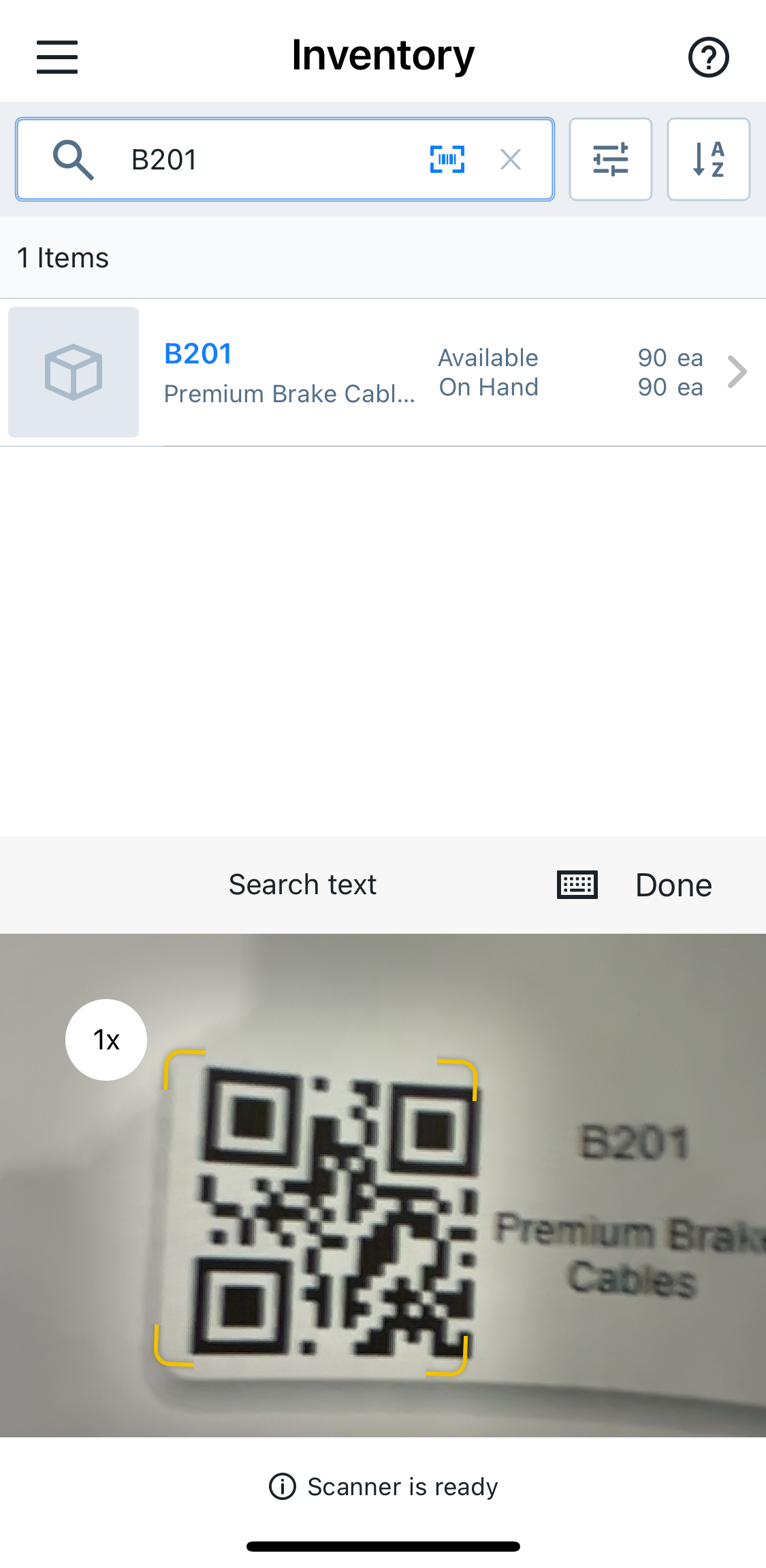Tap Done to close the scanner
The width and height of the screenshot is (766, 1568).
coord(673,884)
